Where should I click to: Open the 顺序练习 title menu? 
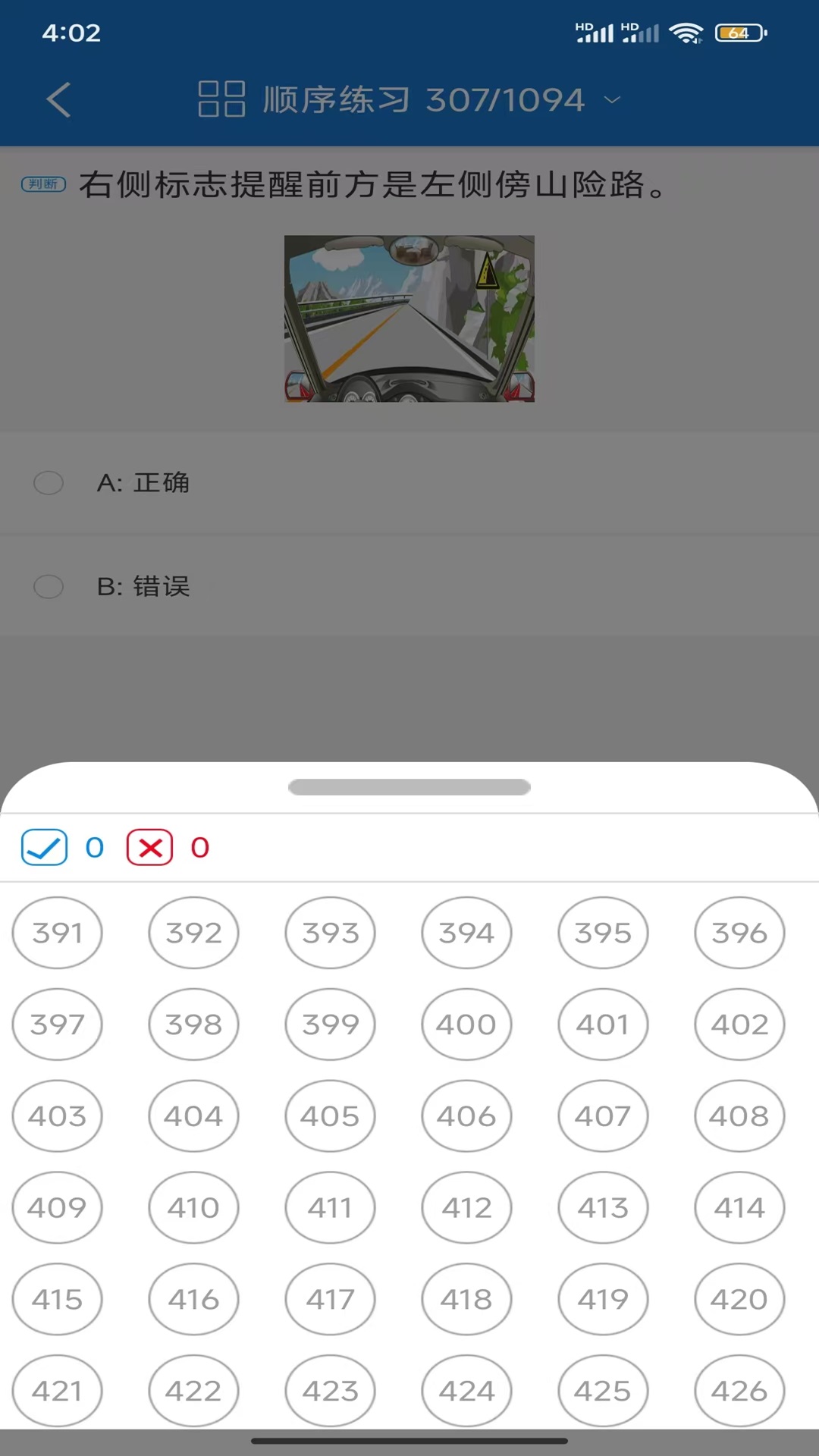(334, 99)
